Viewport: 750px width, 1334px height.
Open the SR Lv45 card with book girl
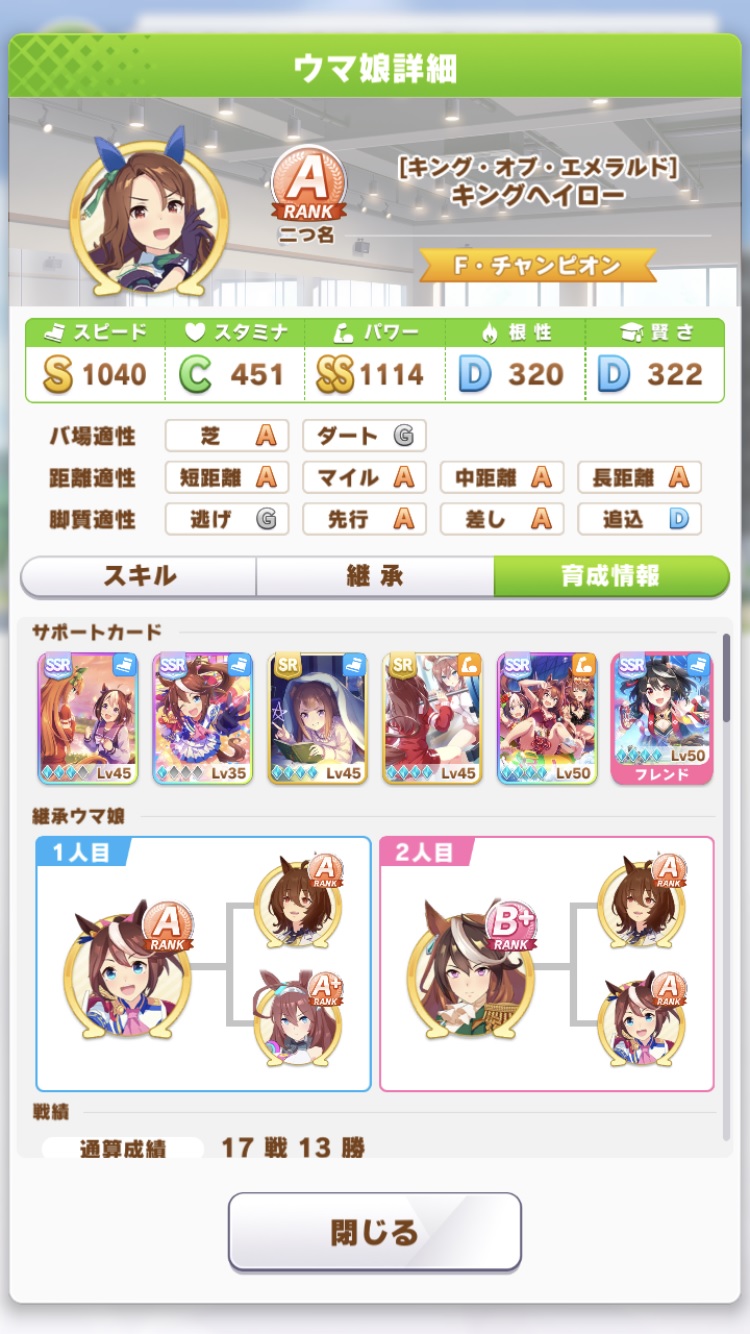click(318, 718)
